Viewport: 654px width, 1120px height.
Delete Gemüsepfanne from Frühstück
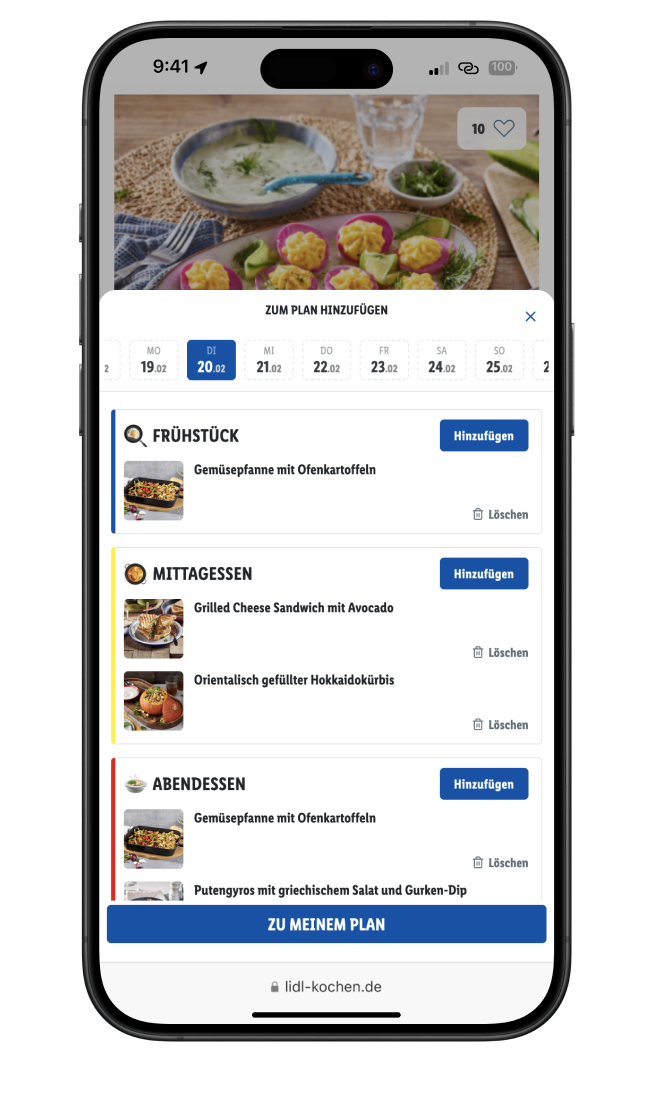coord(500,514)
